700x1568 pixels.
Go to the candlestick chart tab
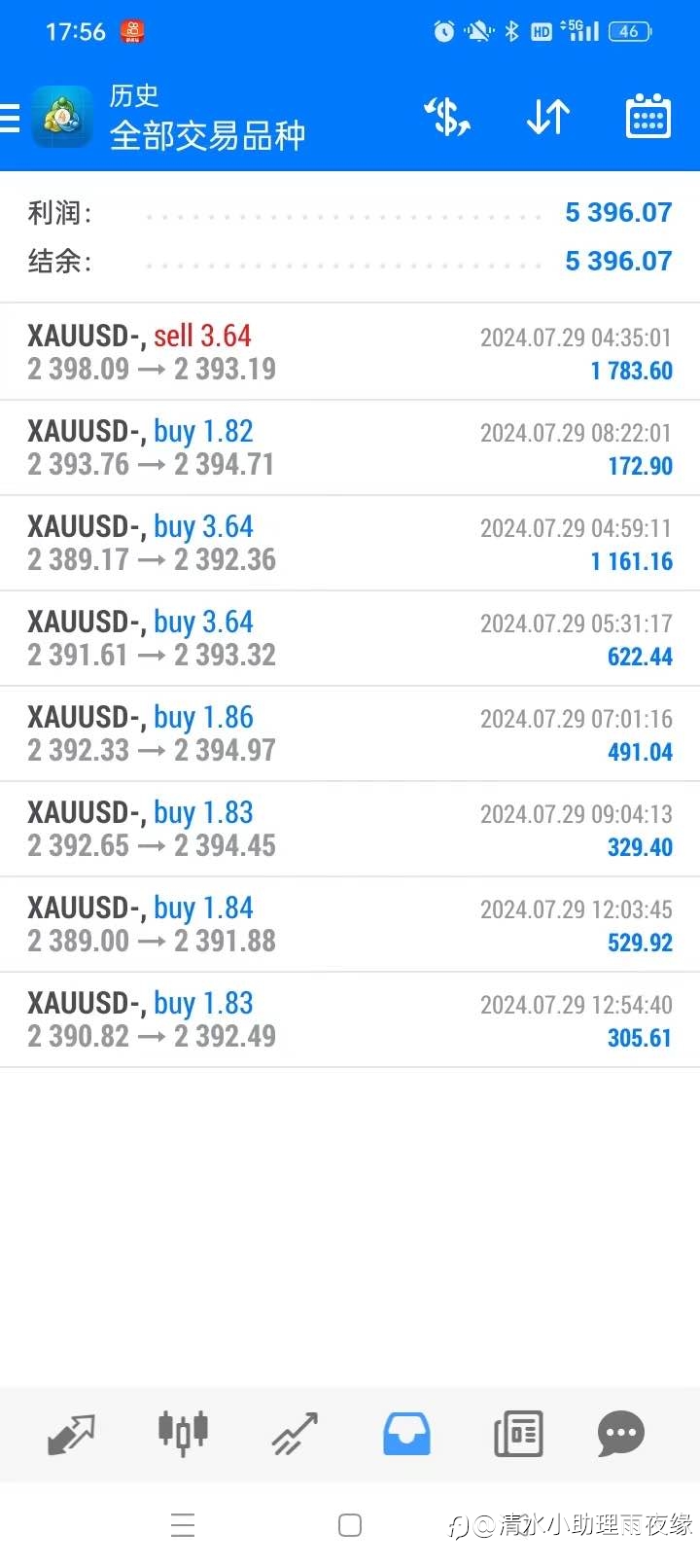tap(183, 1434)
